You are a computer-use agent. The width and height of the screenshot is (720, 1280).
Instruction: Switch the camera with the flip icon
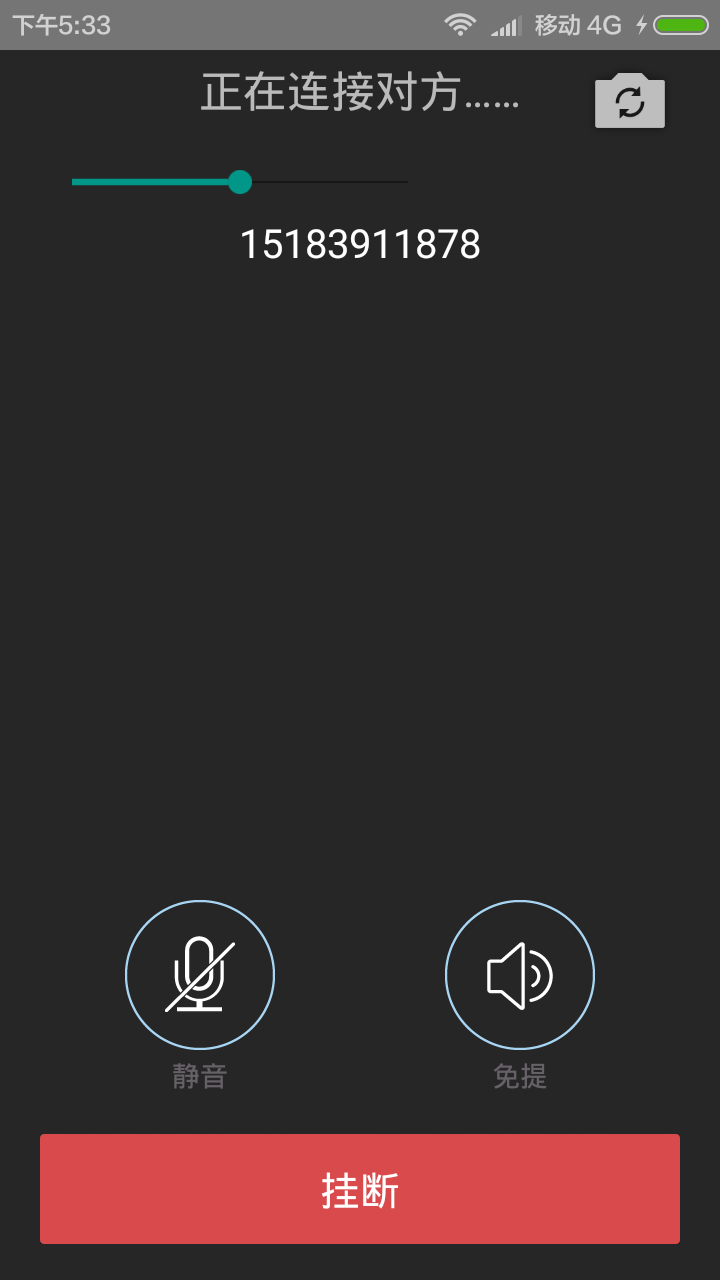tap(630, 101)
